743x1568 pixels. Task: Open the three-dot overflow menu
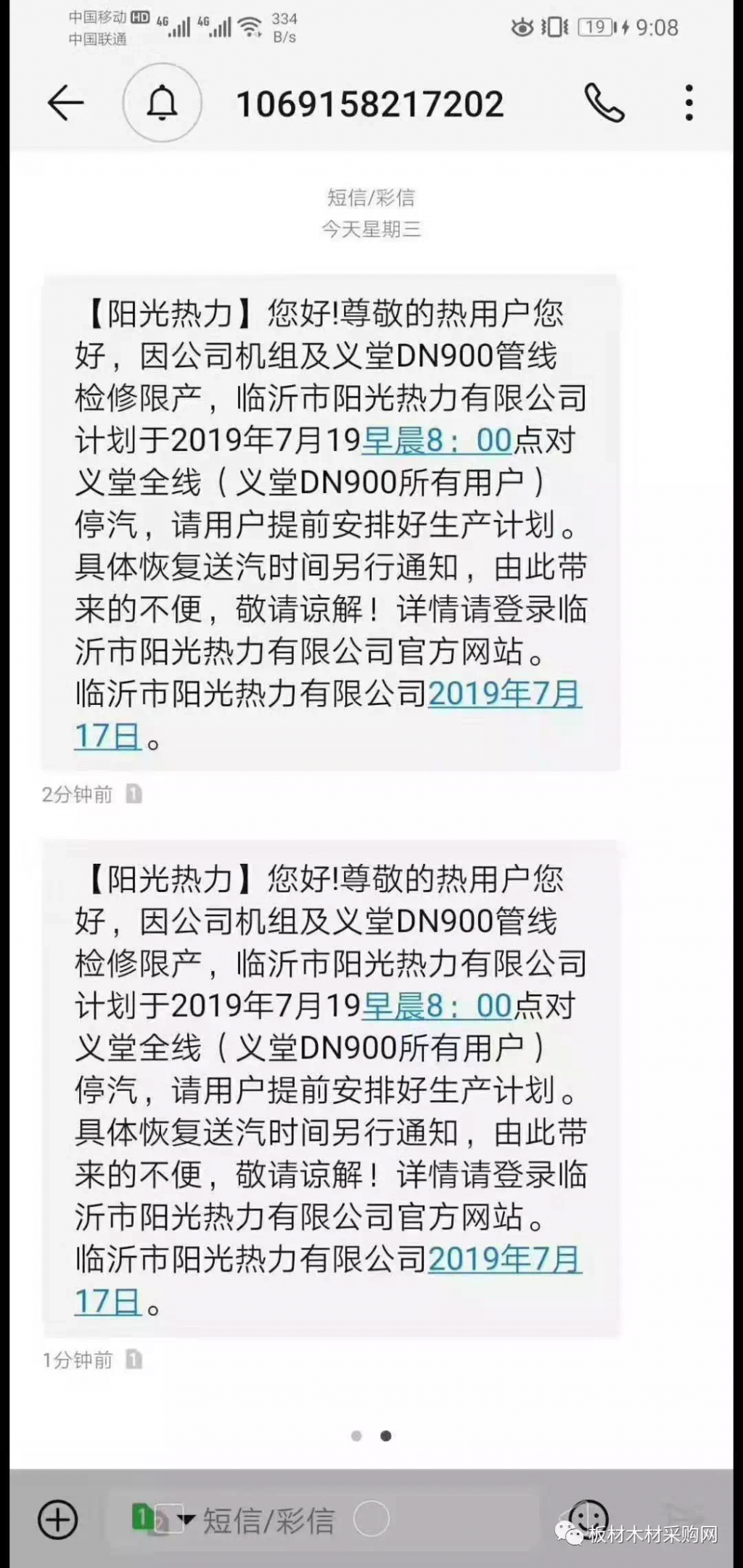tap(689, 103)
